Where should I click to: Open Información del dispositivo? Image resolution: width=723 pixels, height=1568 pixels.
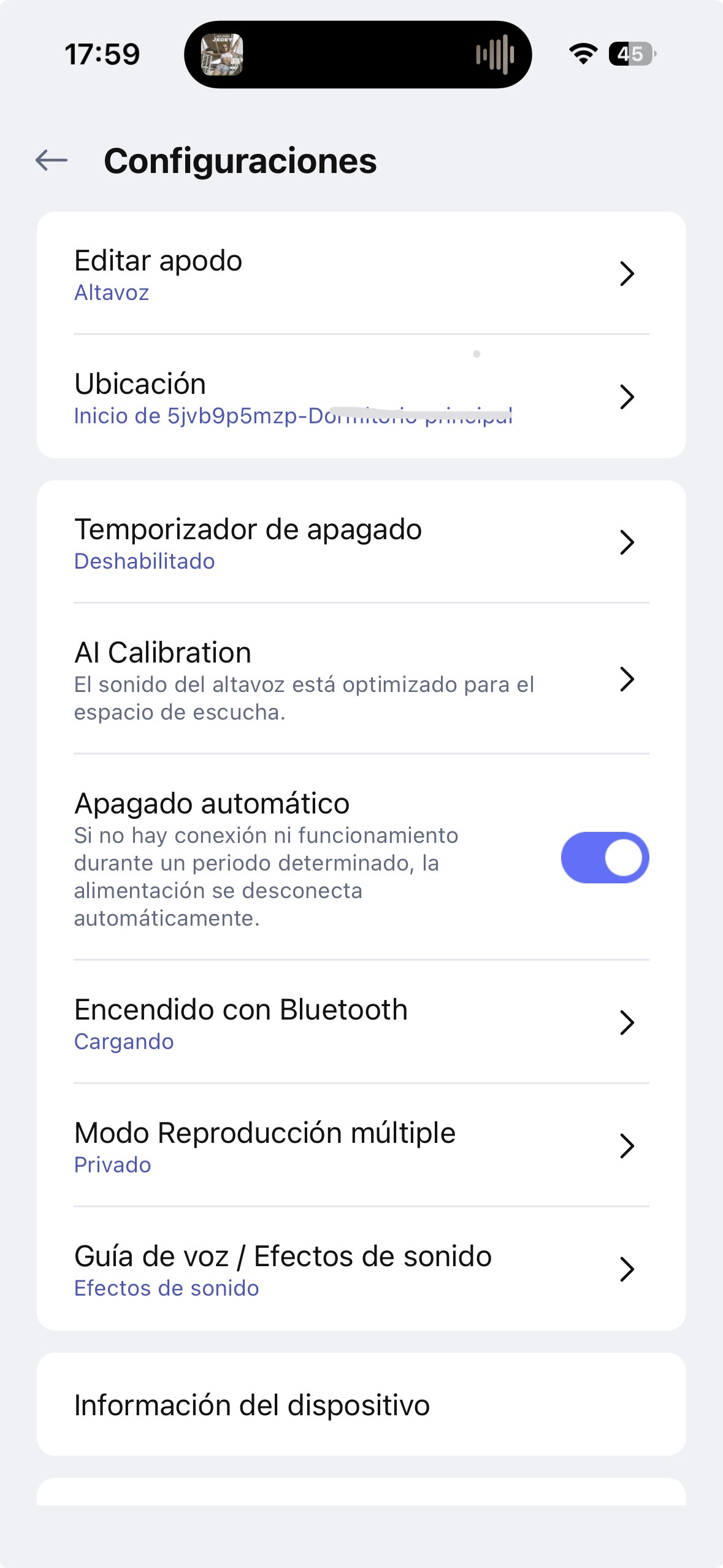pos(361,1405)
